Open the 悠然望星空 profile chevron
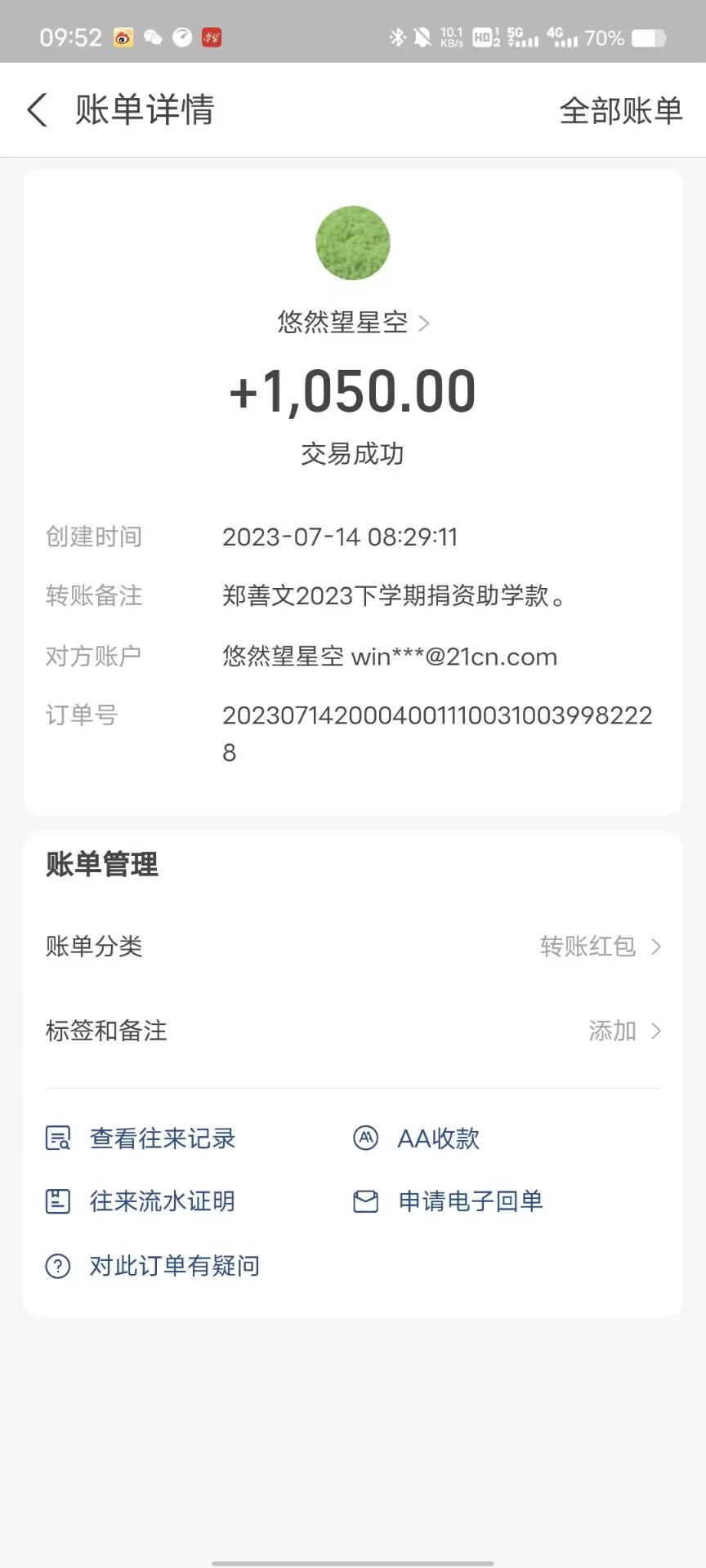Screen dimensions: 706x1568 (x=423, y=323)
